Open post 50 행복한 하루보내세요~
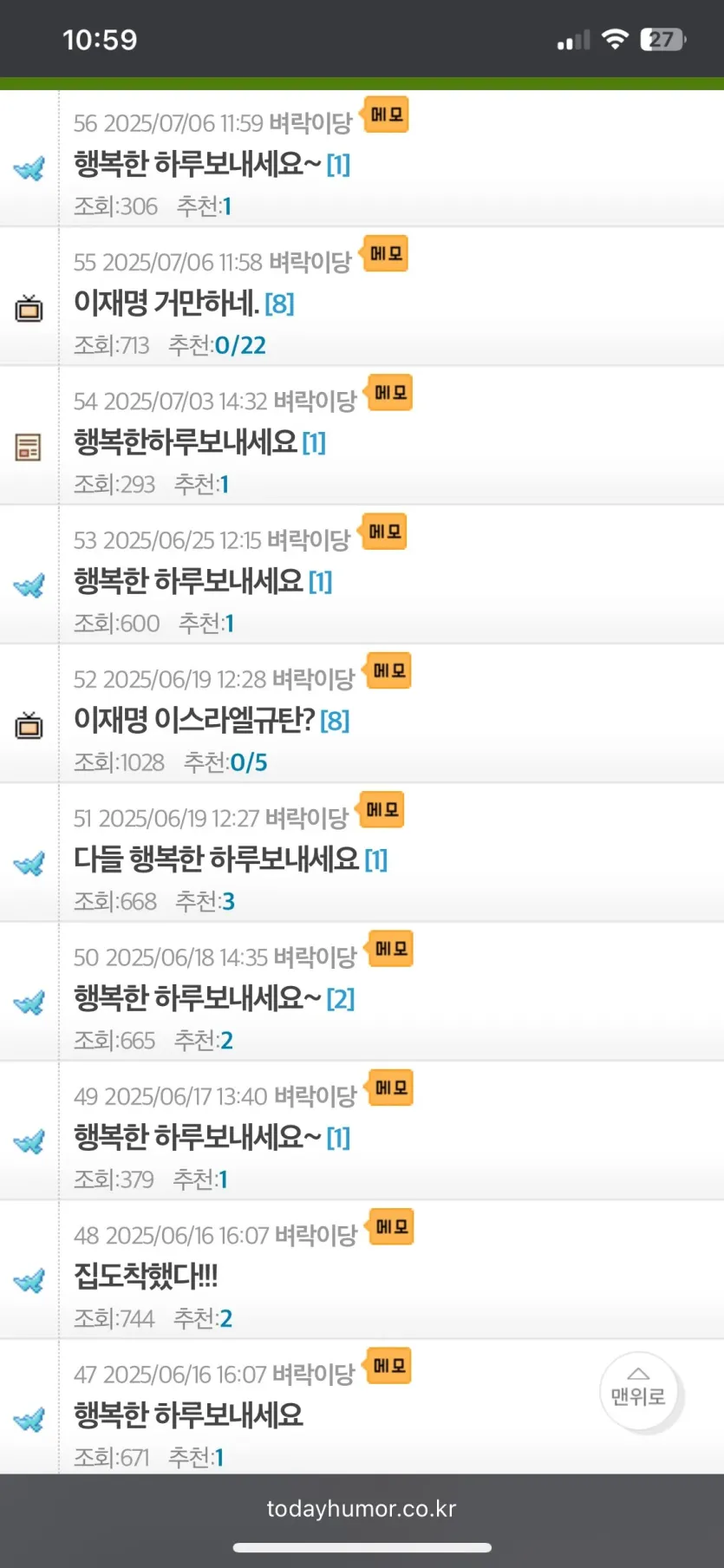The width and height of the screenshot is (724, 1568). click(197, 998)
